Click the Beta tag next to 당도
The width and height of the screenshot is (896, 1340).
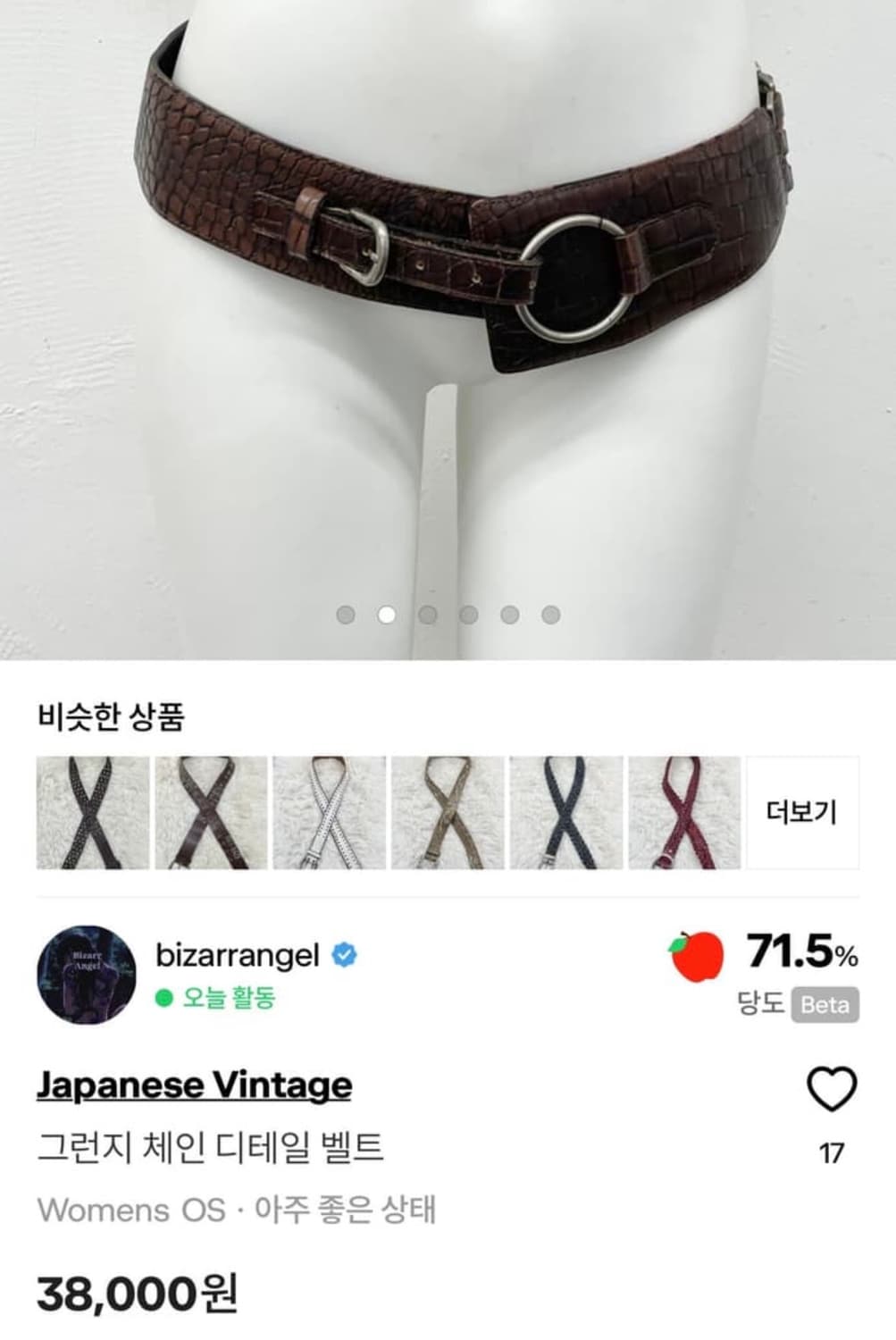[x=825, y=1003]
